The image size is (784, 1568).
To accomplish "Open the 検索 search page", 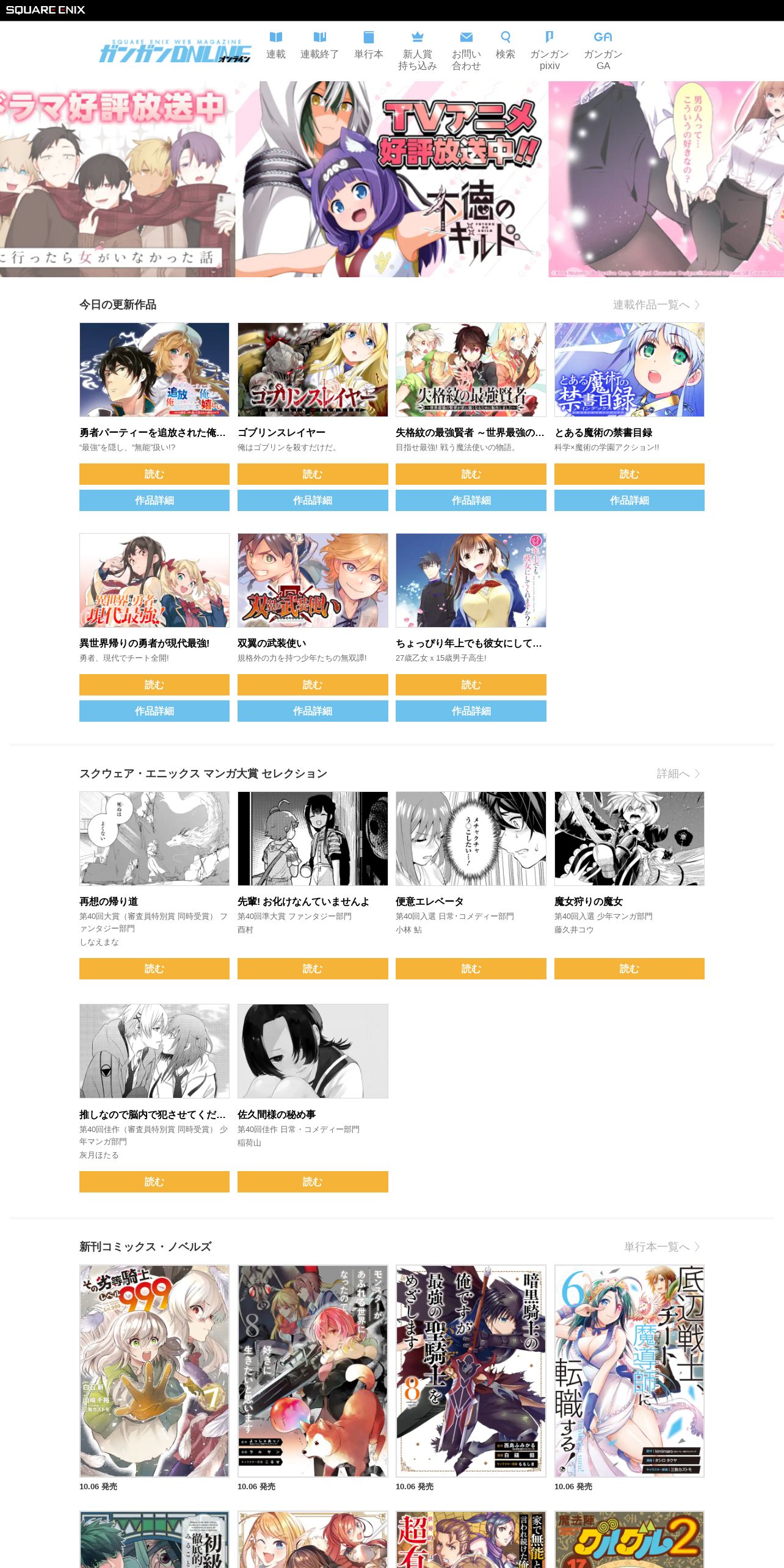I will click(x=506, y=46).
